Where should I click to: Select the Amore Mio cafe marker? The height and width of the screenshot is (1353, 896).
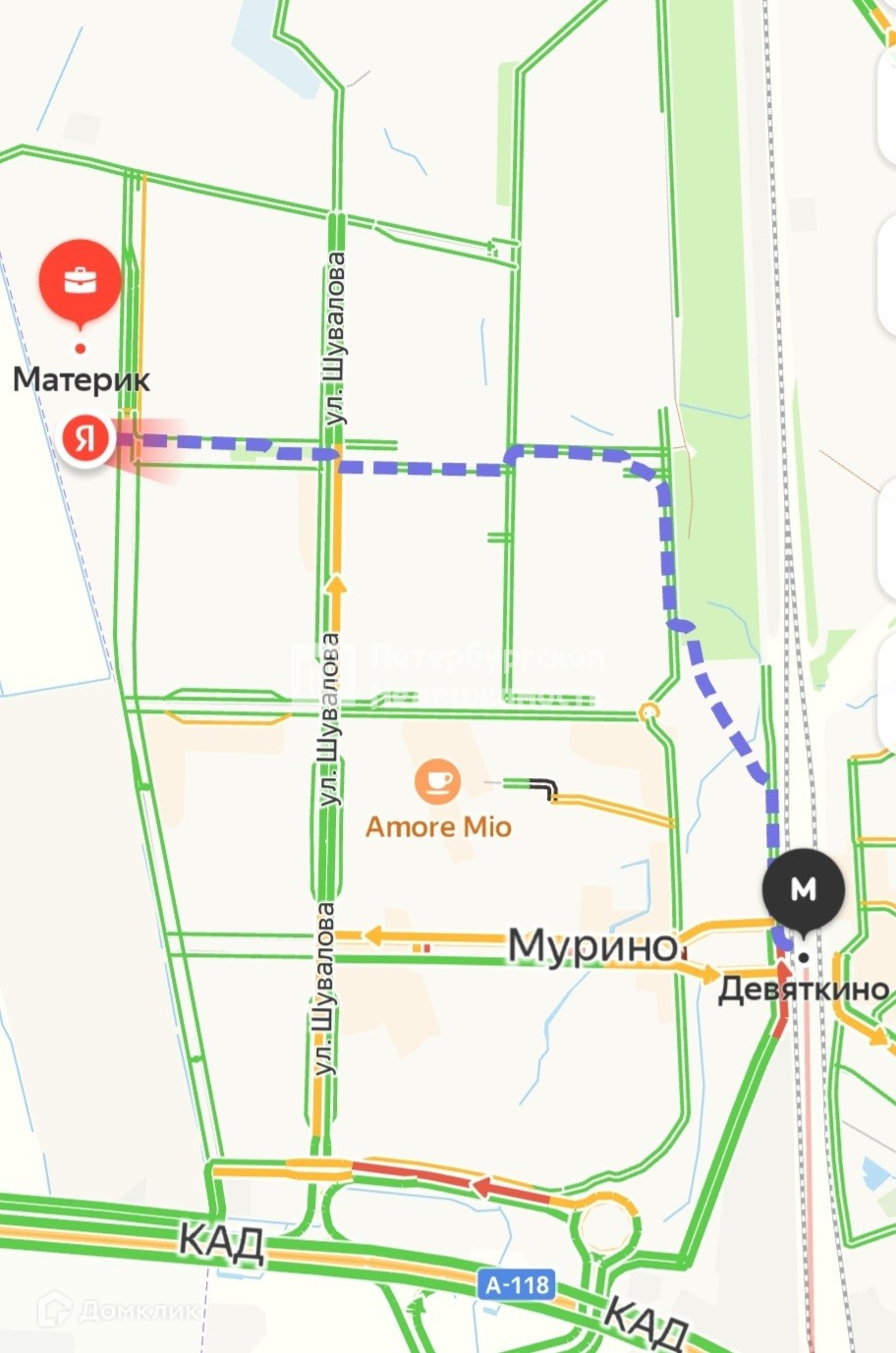click(x=437, y=782)
